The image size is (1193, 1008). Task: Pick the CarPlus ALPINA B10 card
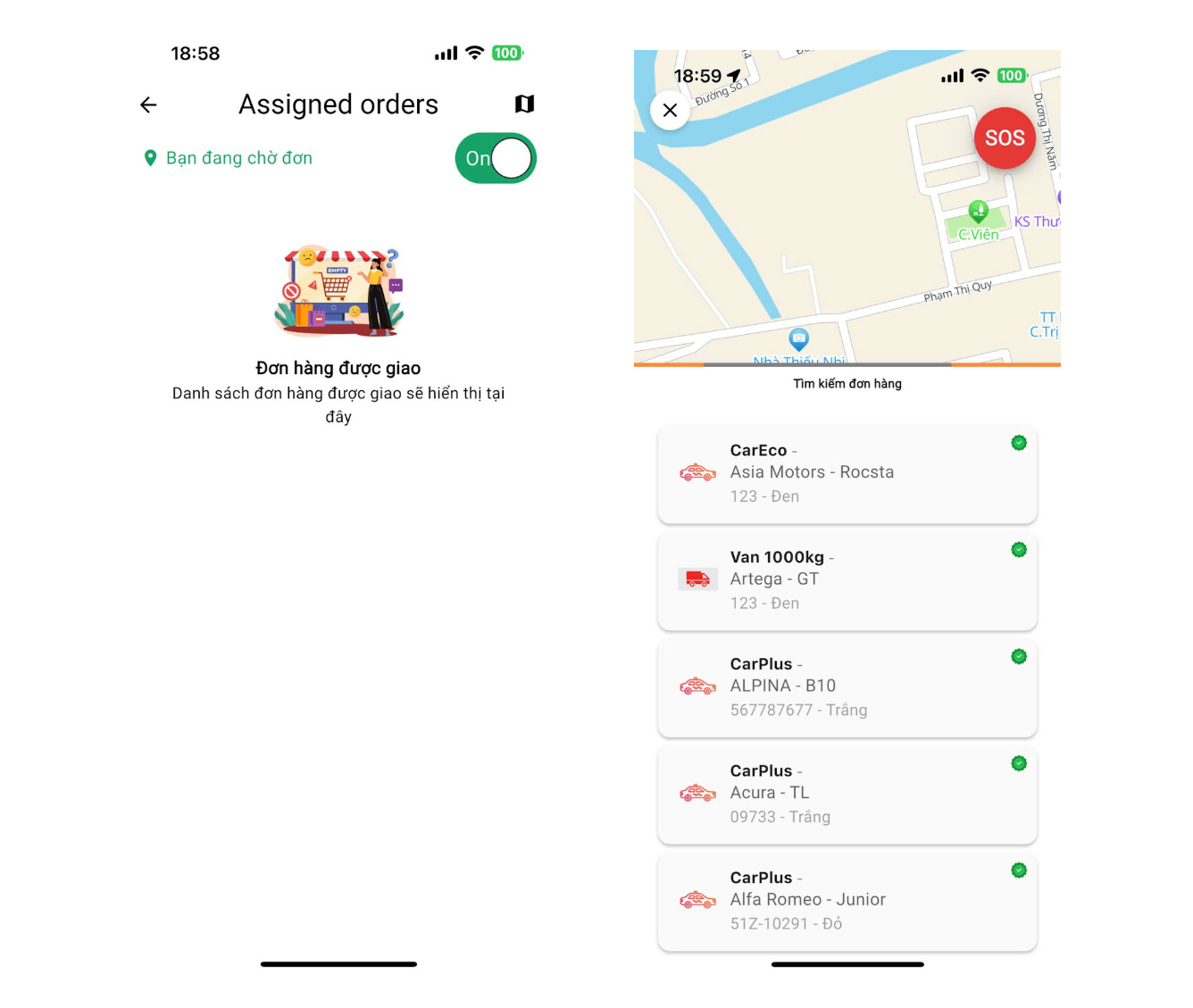click(x=847, y=687)
